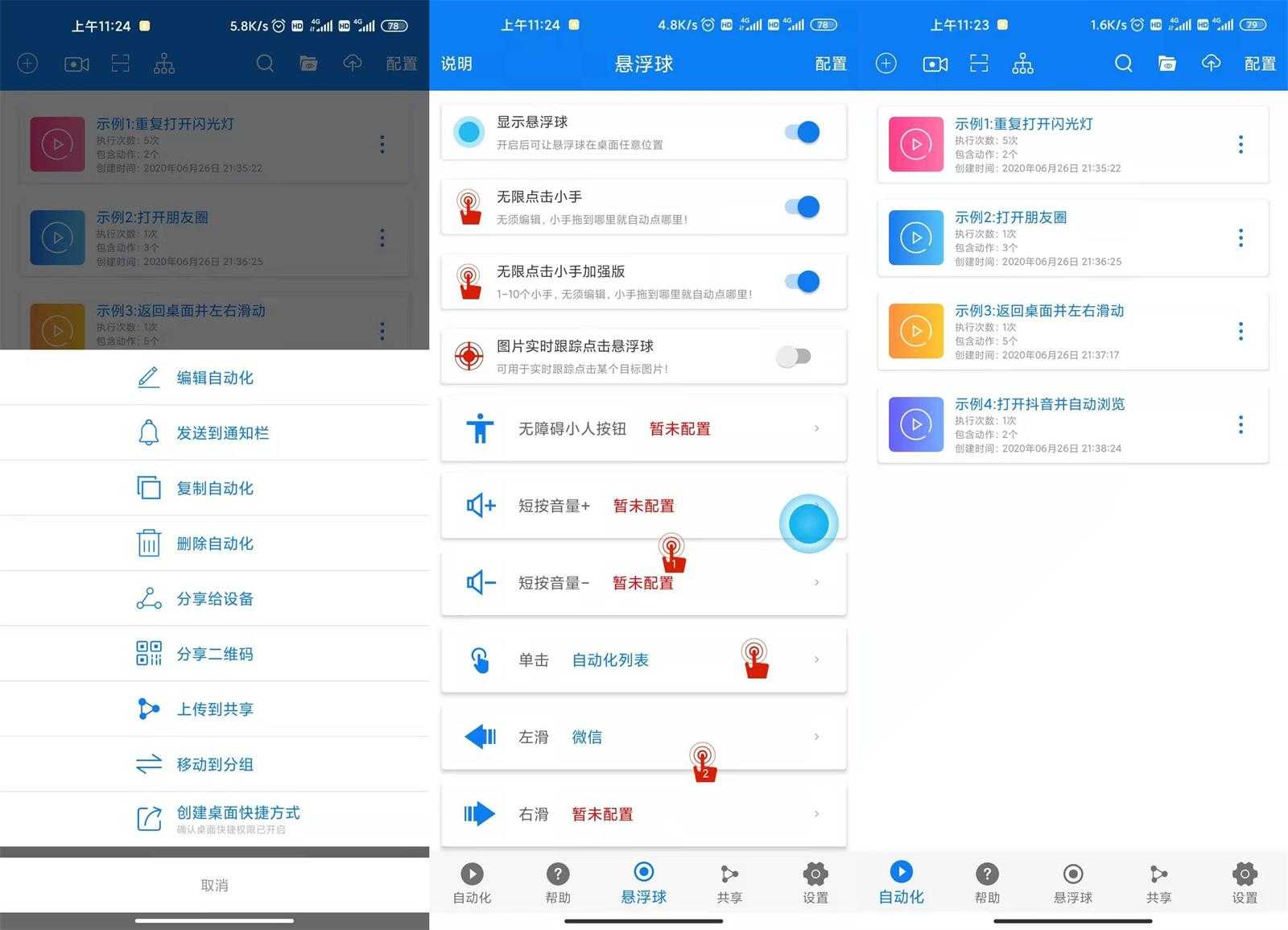The height and width of the screenshot is (930, 1288).
Task: Open the 左滑 微信 gesture row
Action: click(644, 737)
